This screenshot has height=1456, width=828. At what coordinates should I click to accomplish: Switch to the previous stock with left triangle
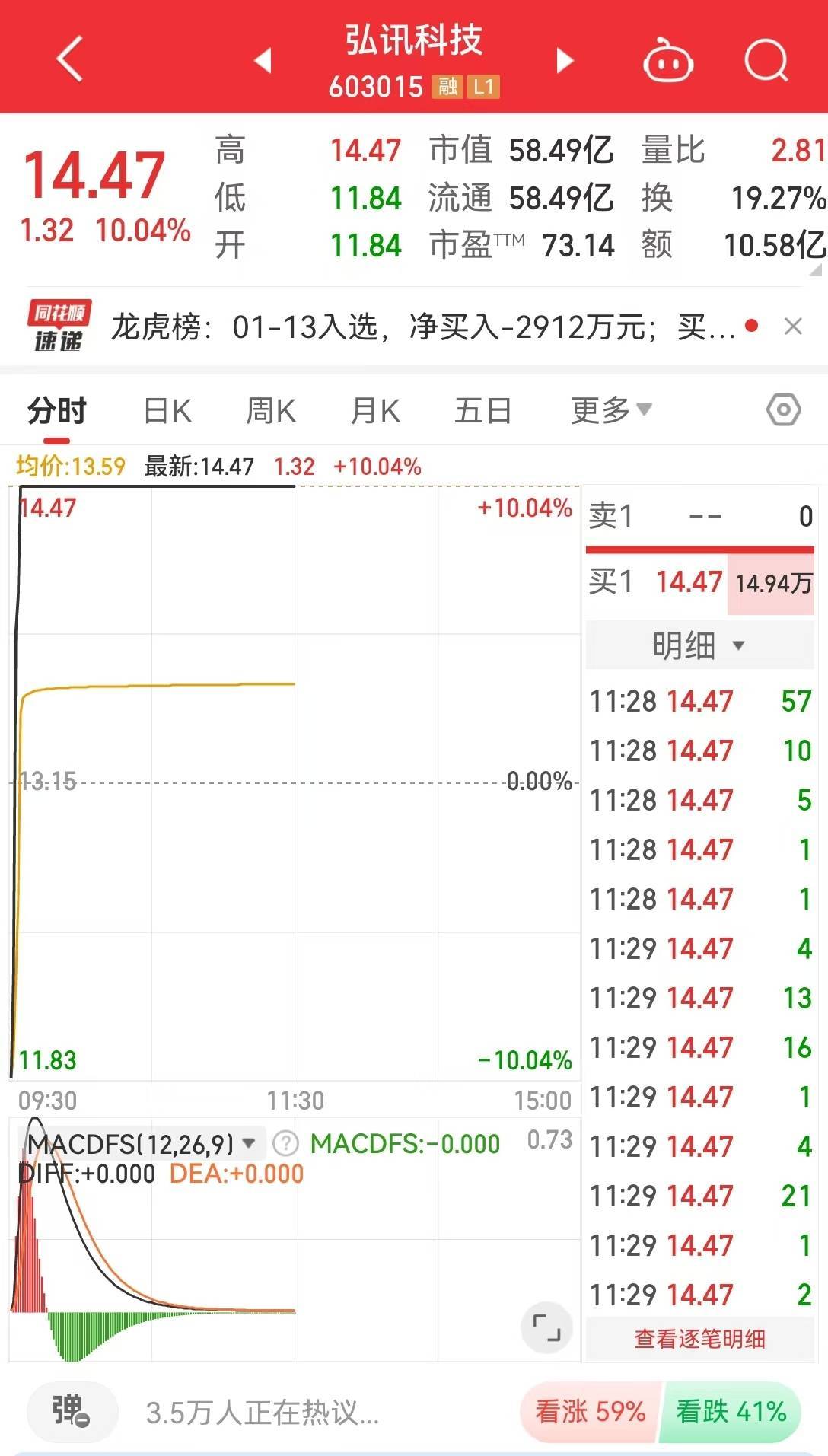point(263,60)
